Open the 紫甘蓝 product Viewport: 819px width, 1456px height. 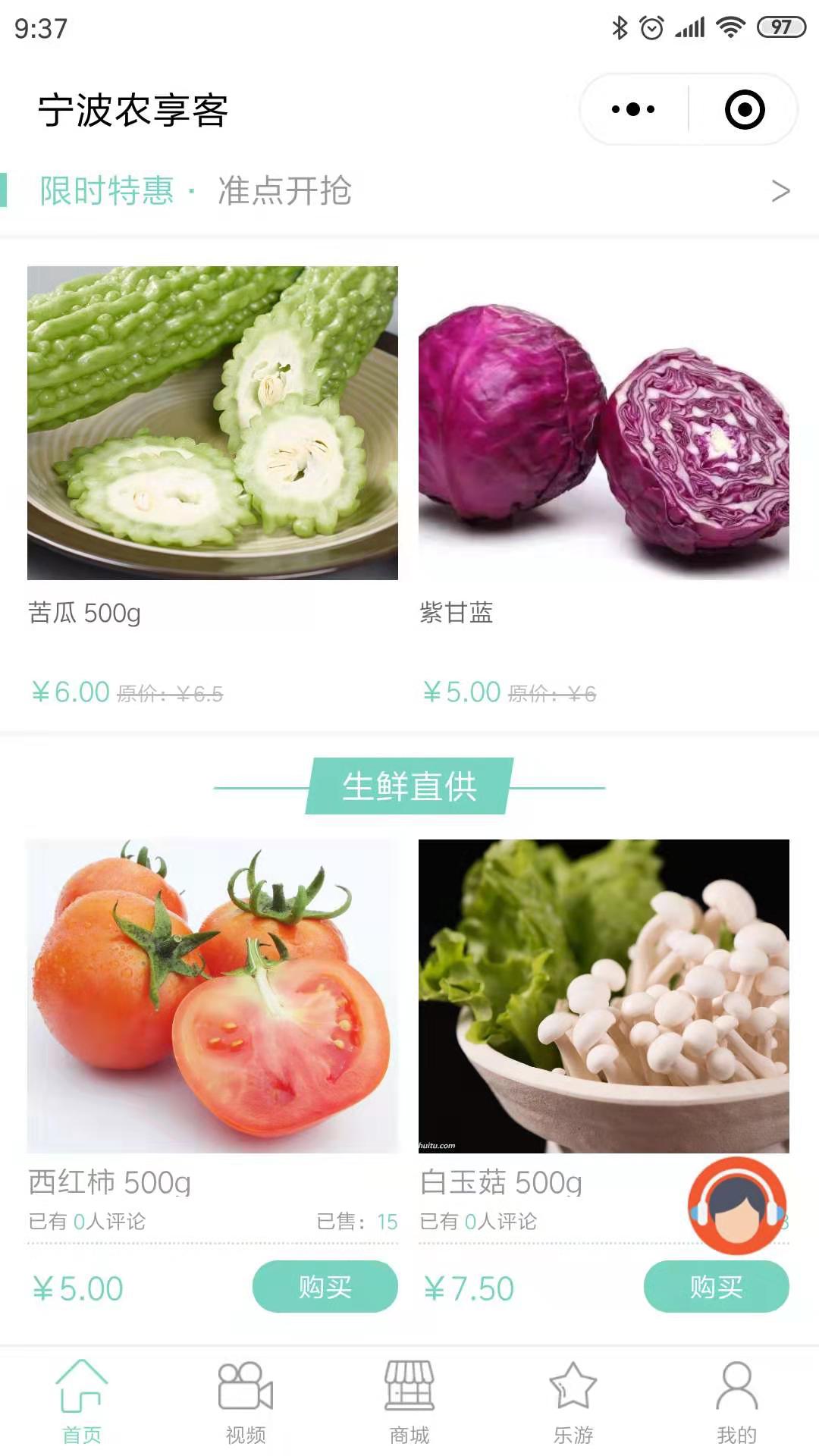coord(604,423)
